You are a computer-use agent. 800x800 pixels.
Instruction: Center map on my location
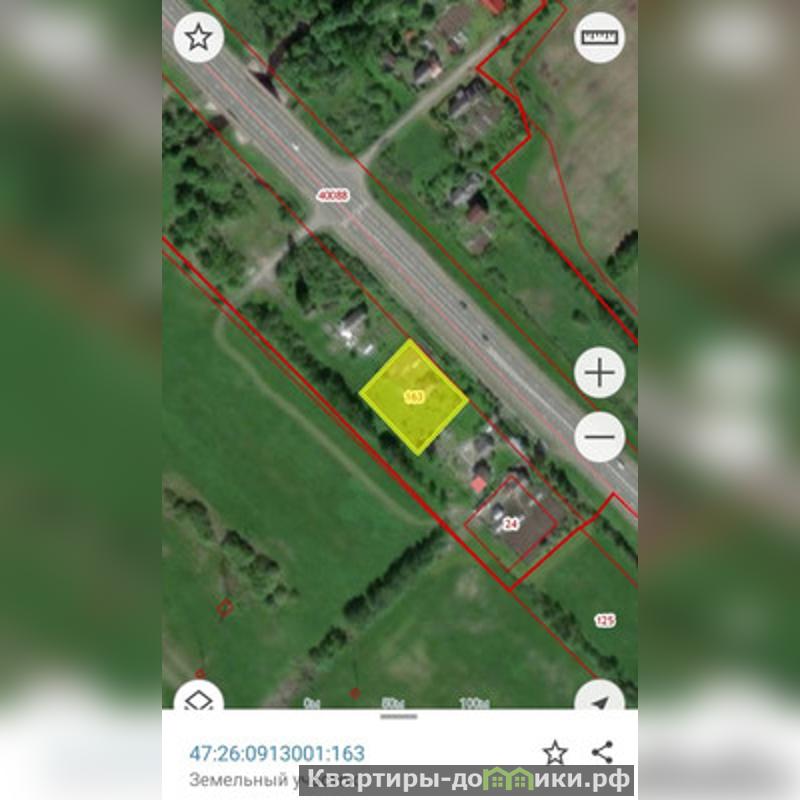(x=600, y=700)
